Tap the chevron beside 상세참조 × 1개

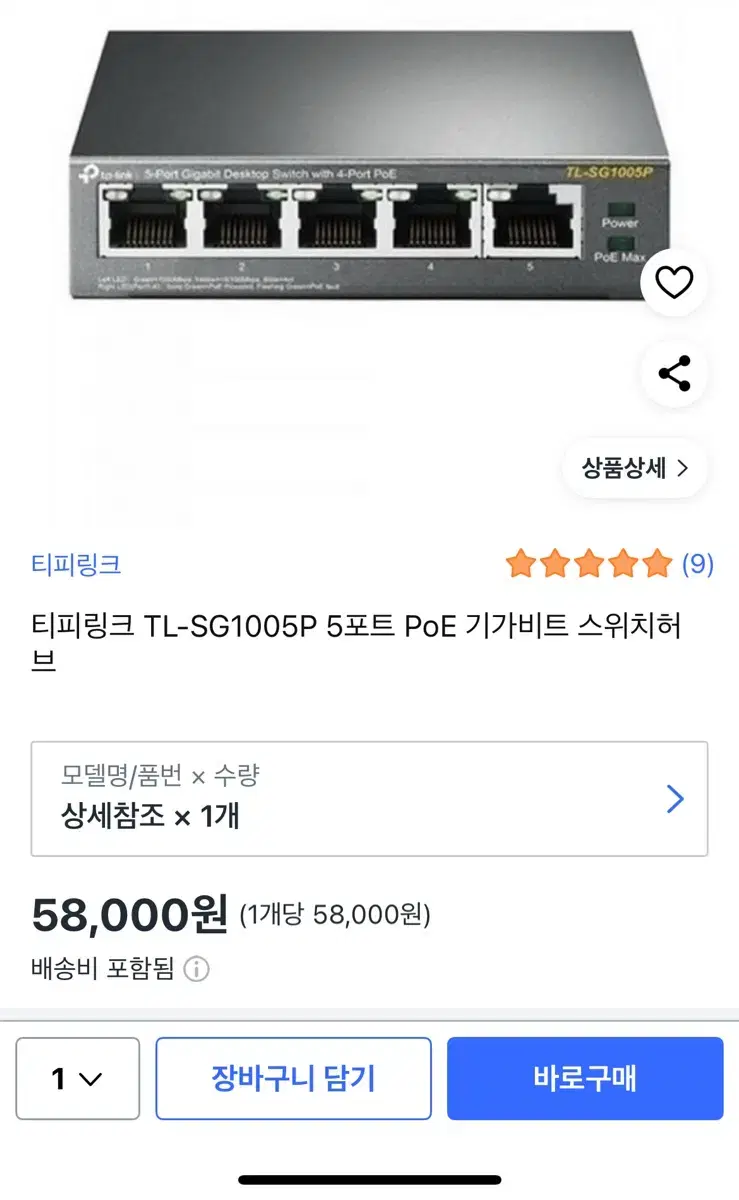[x=676, y=798]
